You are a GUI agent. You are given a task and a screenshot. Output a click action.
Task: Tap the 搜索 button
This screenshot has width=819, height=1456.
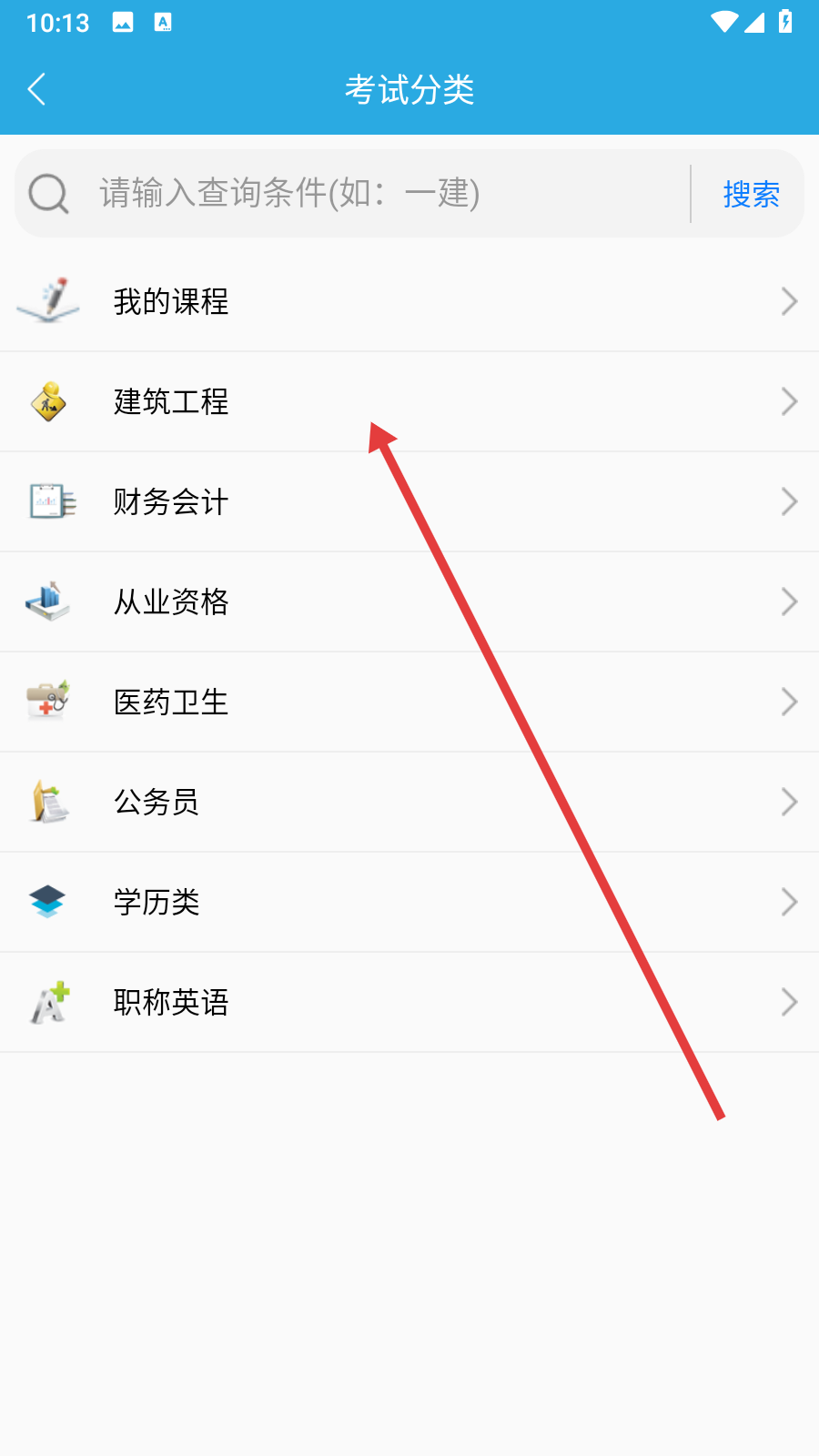pyautogui.click(x=751, y=194)
